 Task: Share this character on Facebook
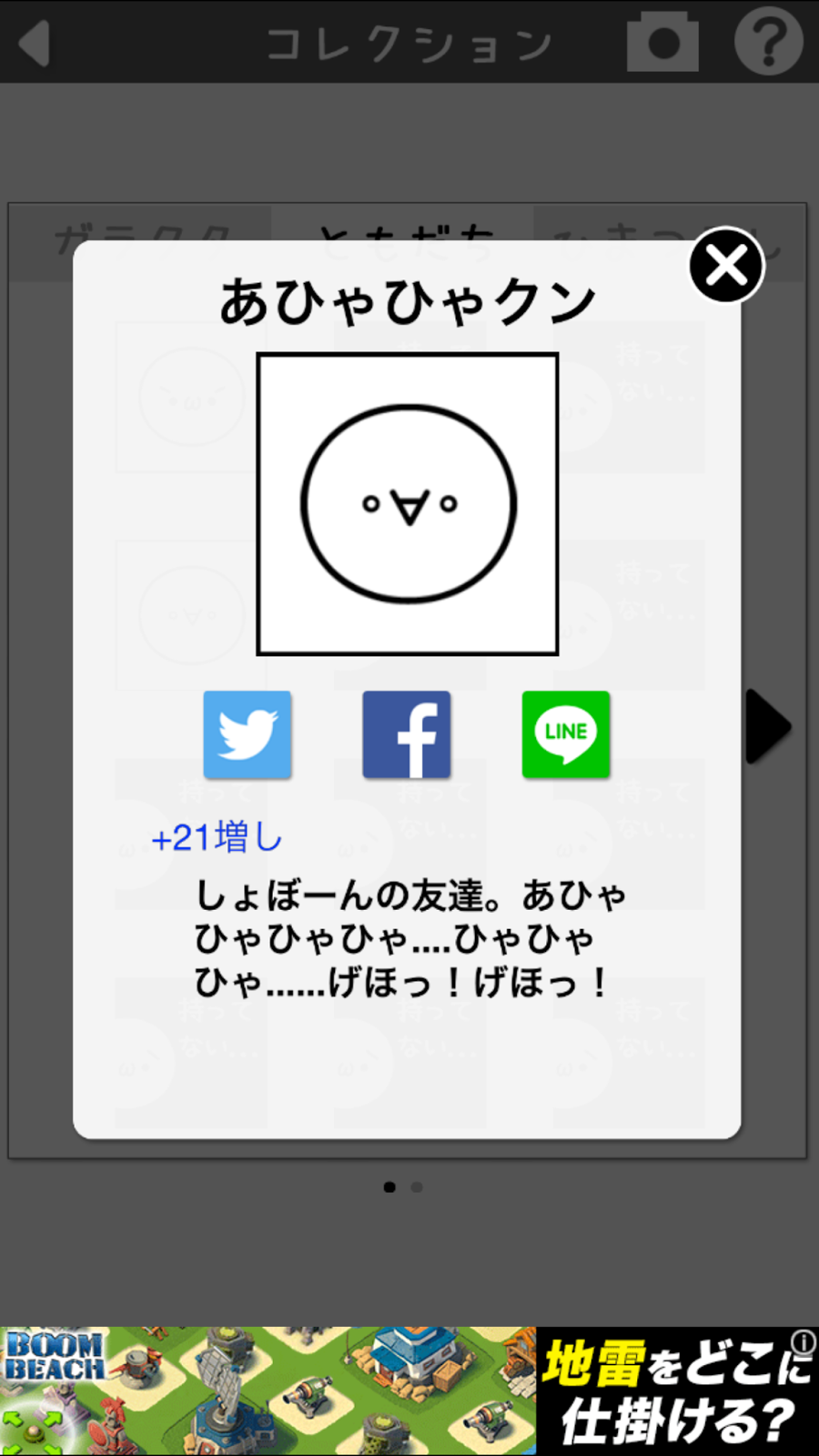407,734
